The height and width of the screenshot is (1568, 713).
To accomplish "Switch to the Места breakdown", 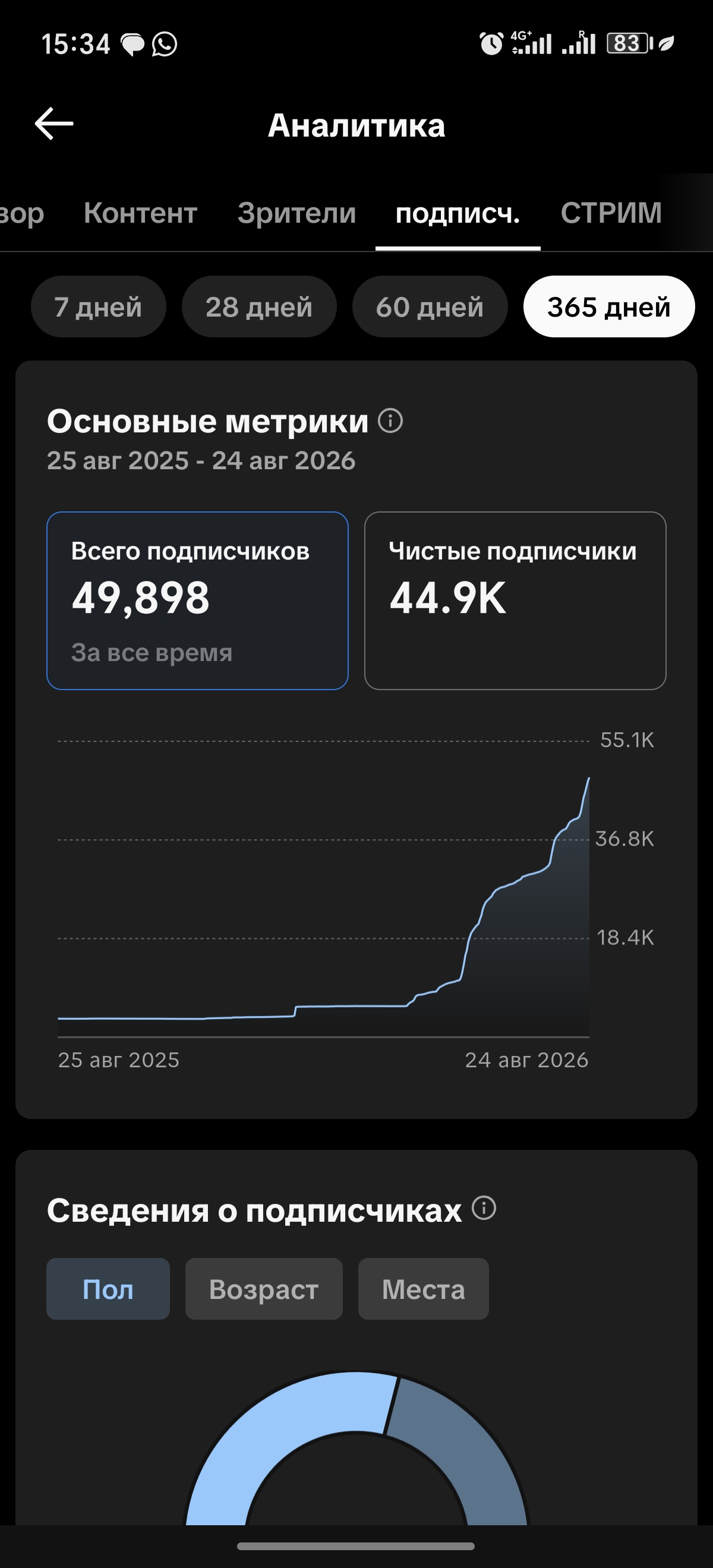I will (423, 1289).
